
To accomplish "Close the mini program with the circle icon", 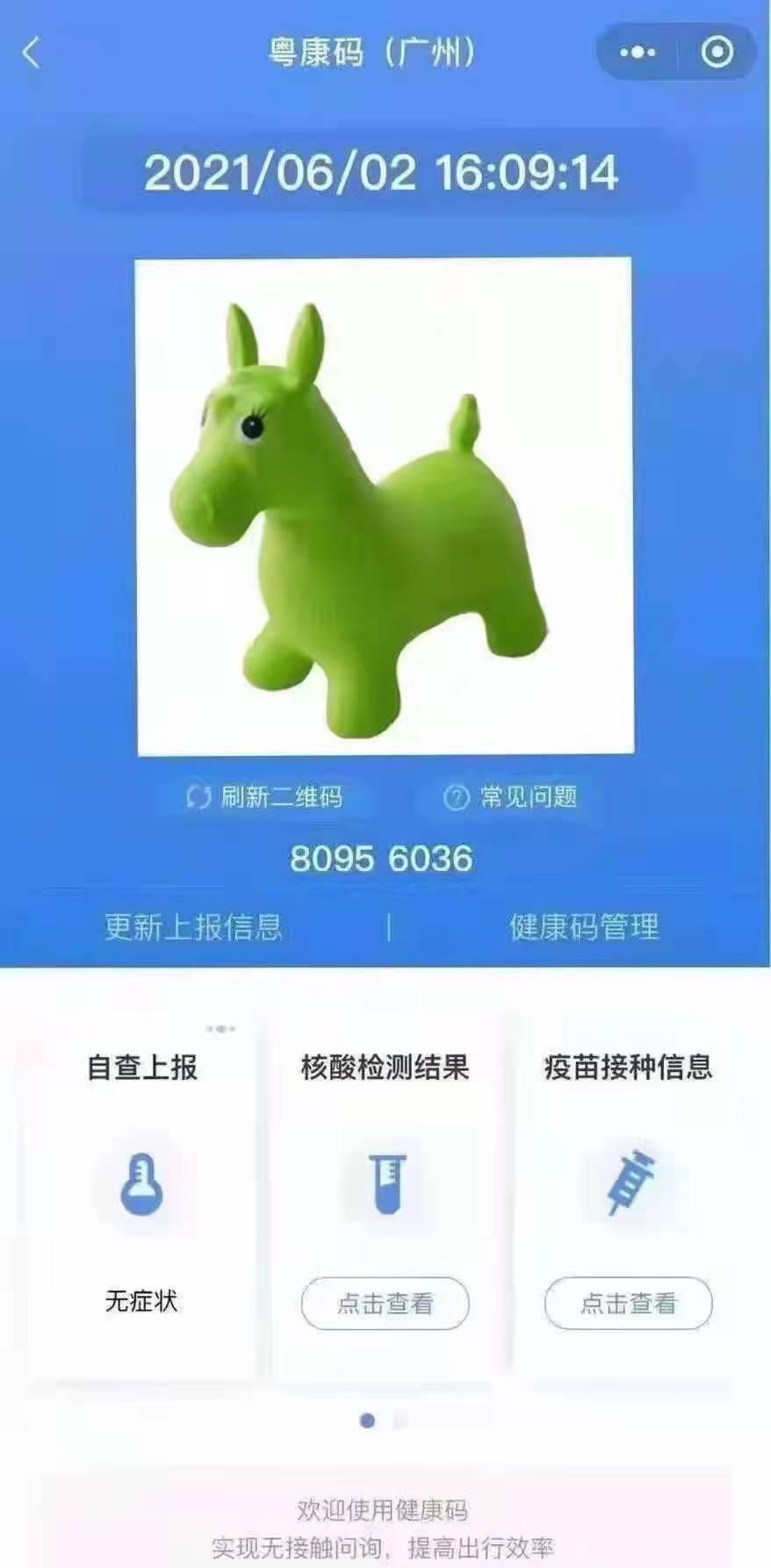I will coord(717,53).
